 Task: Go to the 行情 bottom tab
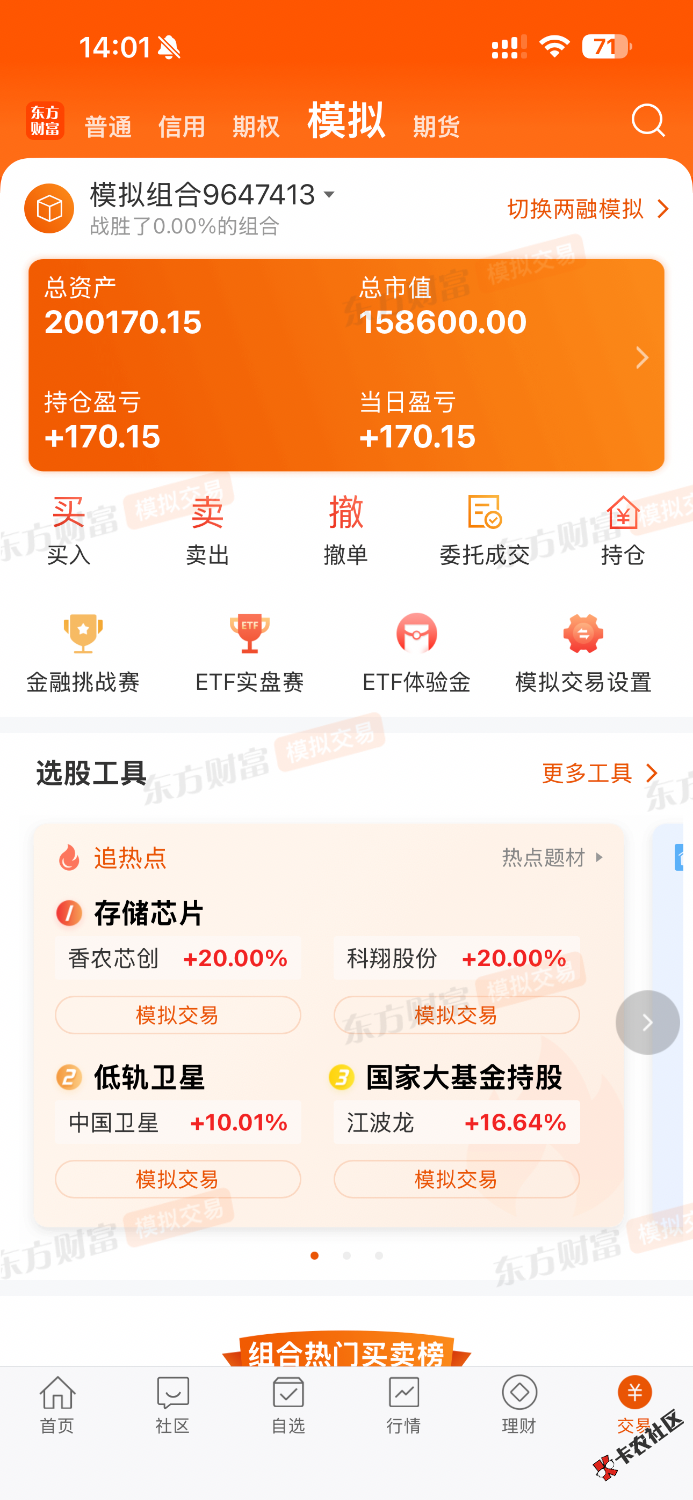(404, 1405)
